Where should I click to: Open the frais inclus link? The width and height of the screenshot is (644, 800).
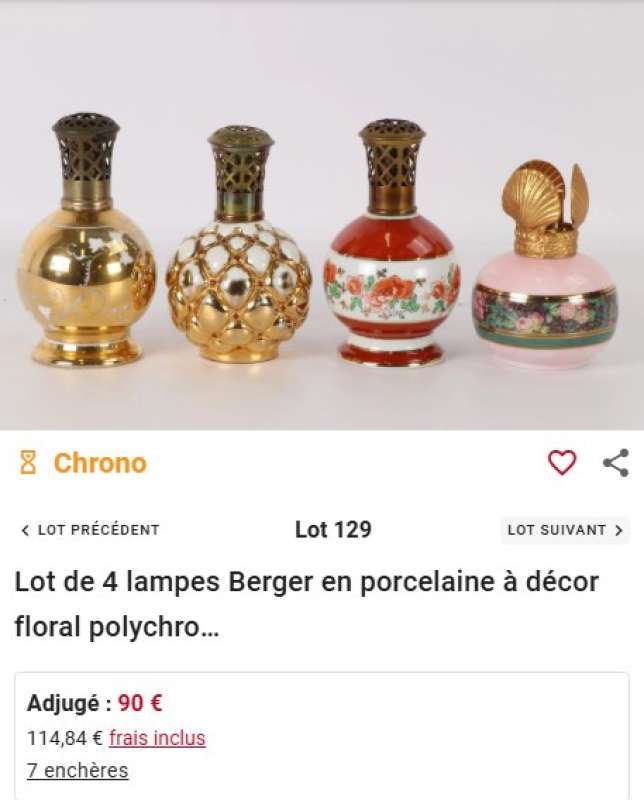coord(157,738)
